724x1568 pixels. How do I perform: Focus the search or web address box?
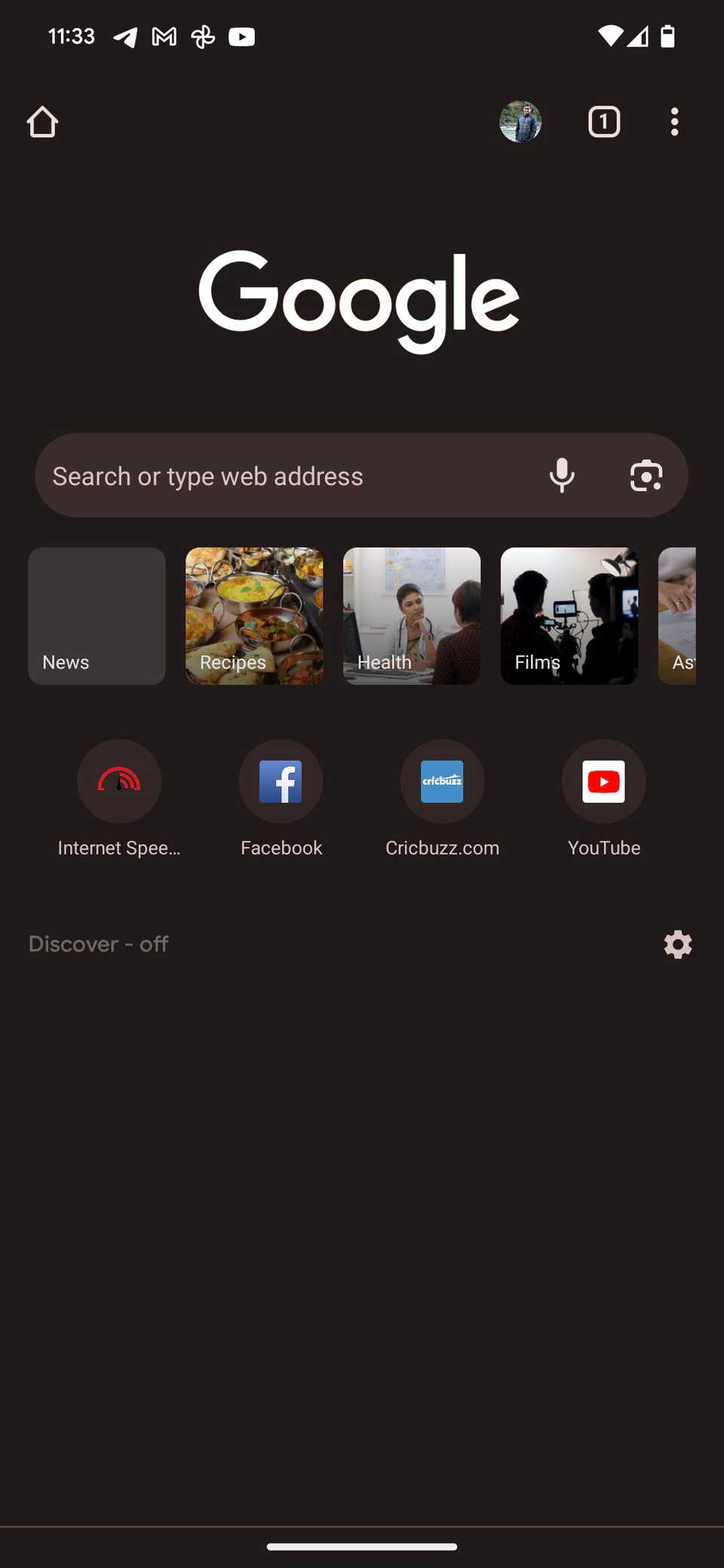tap(287, 476)
